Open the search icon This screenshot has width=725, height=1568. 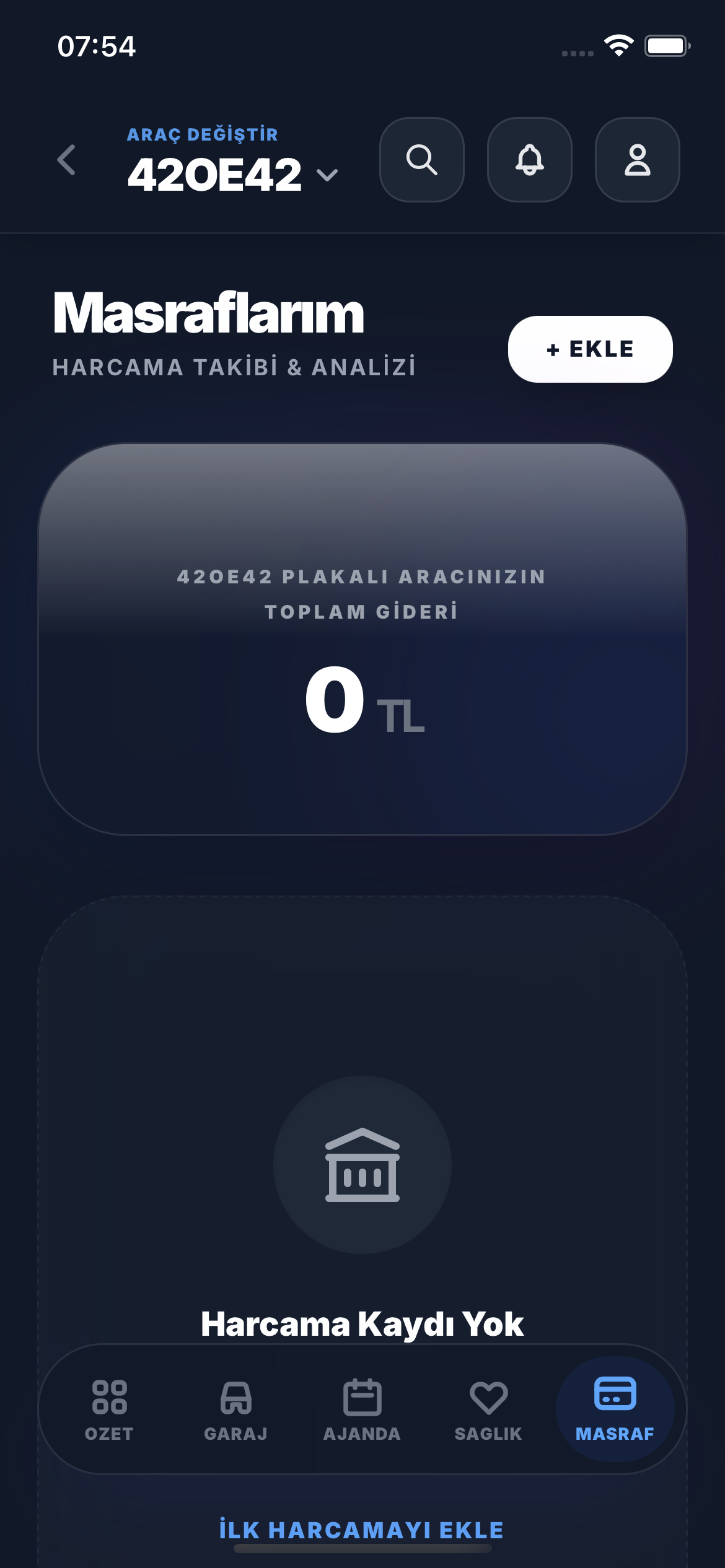point(422,160)
